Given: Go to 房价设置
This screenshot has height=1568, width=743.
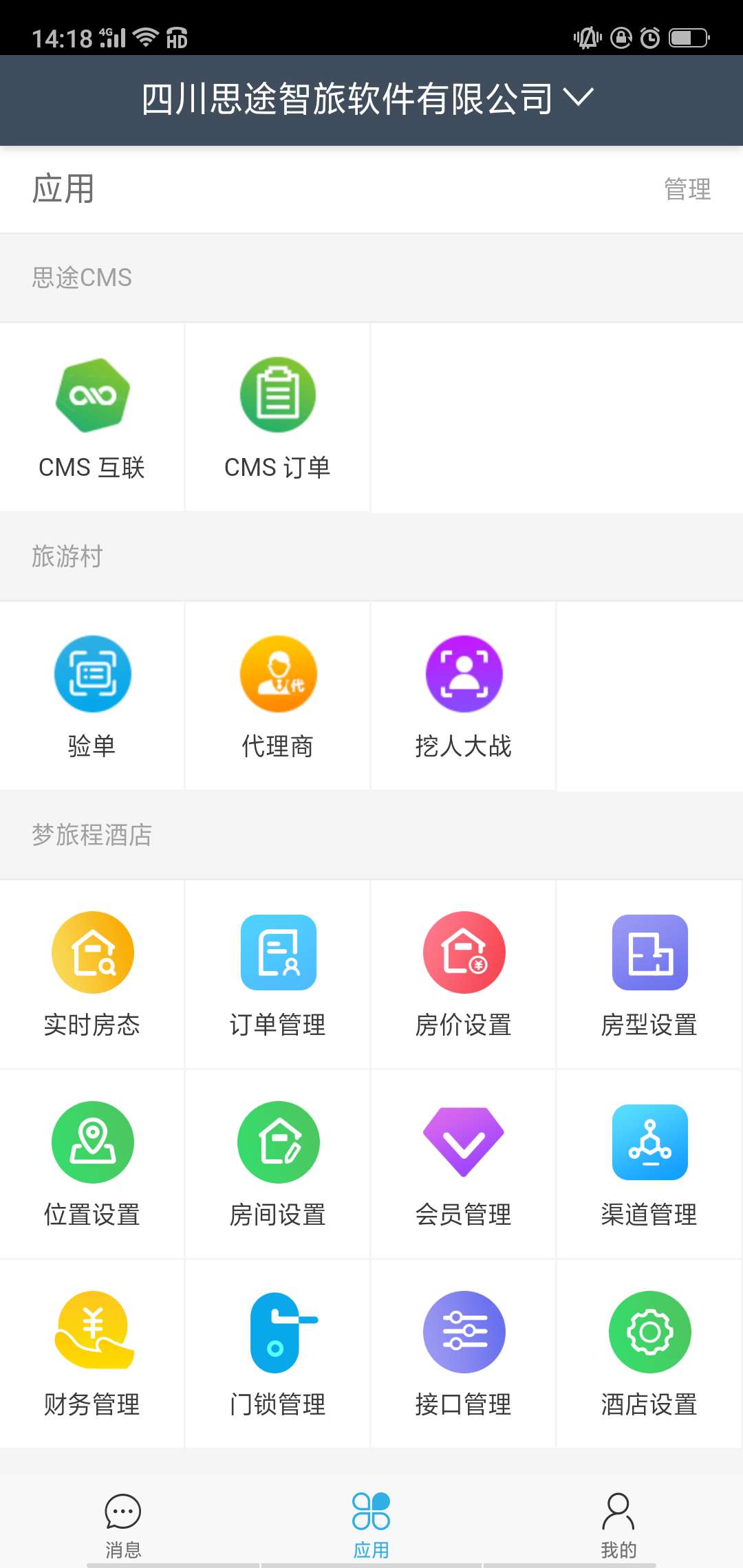Looking at the screenshot, I should pos(464,974).
